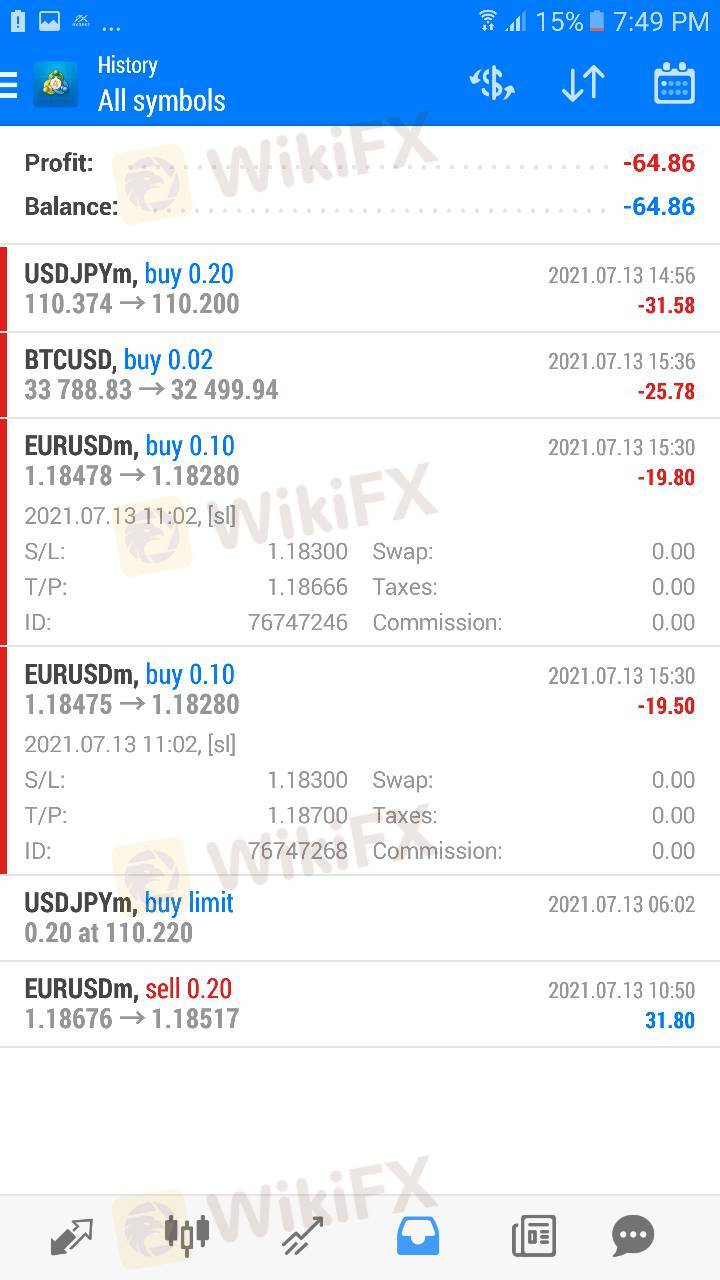Switch to the News tab
This screenshot has height=1280, width=720.
[533, 1237]
